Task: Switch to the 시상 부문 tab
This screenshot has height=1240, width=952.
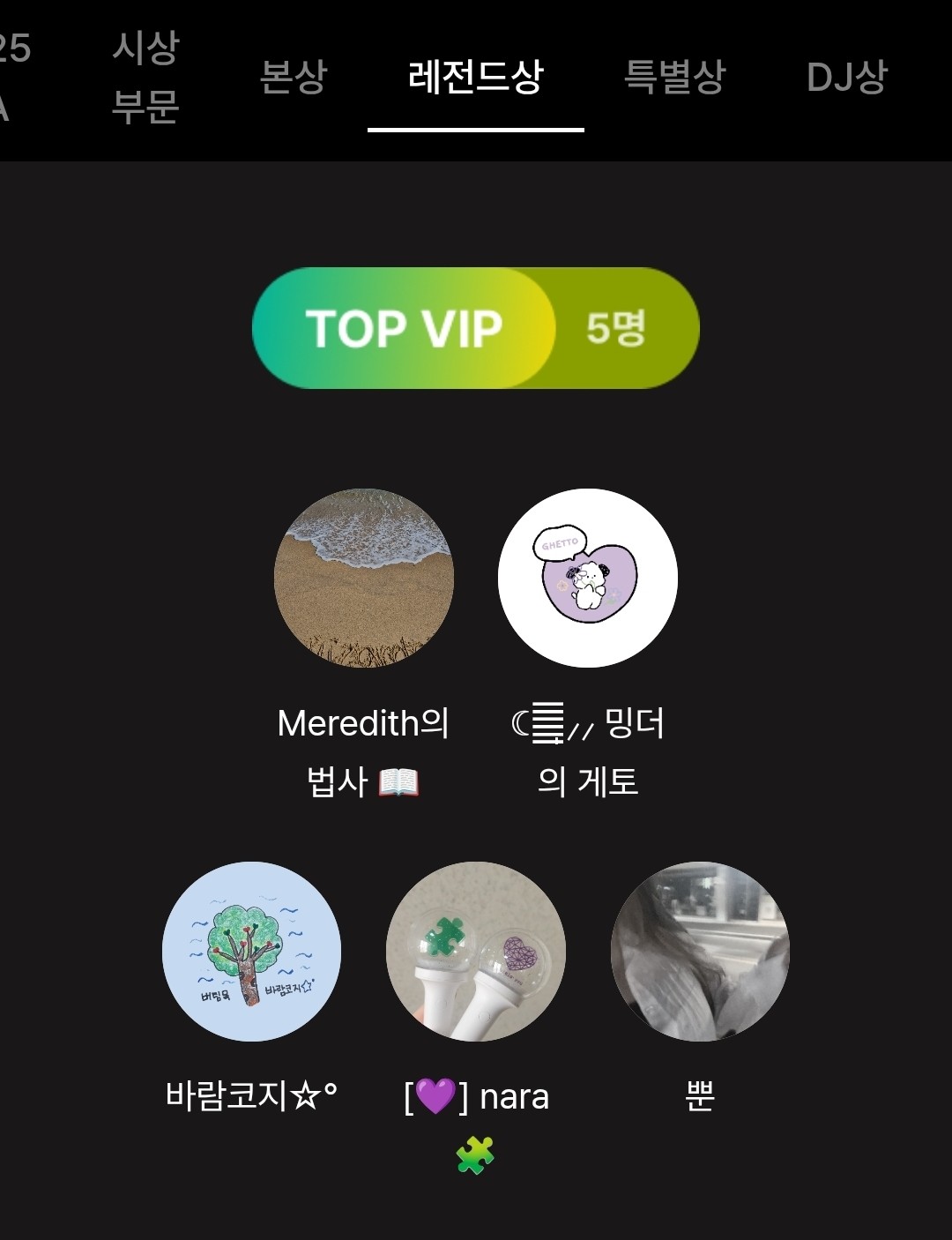Action: pyautogui.click(x=145, y=77)
